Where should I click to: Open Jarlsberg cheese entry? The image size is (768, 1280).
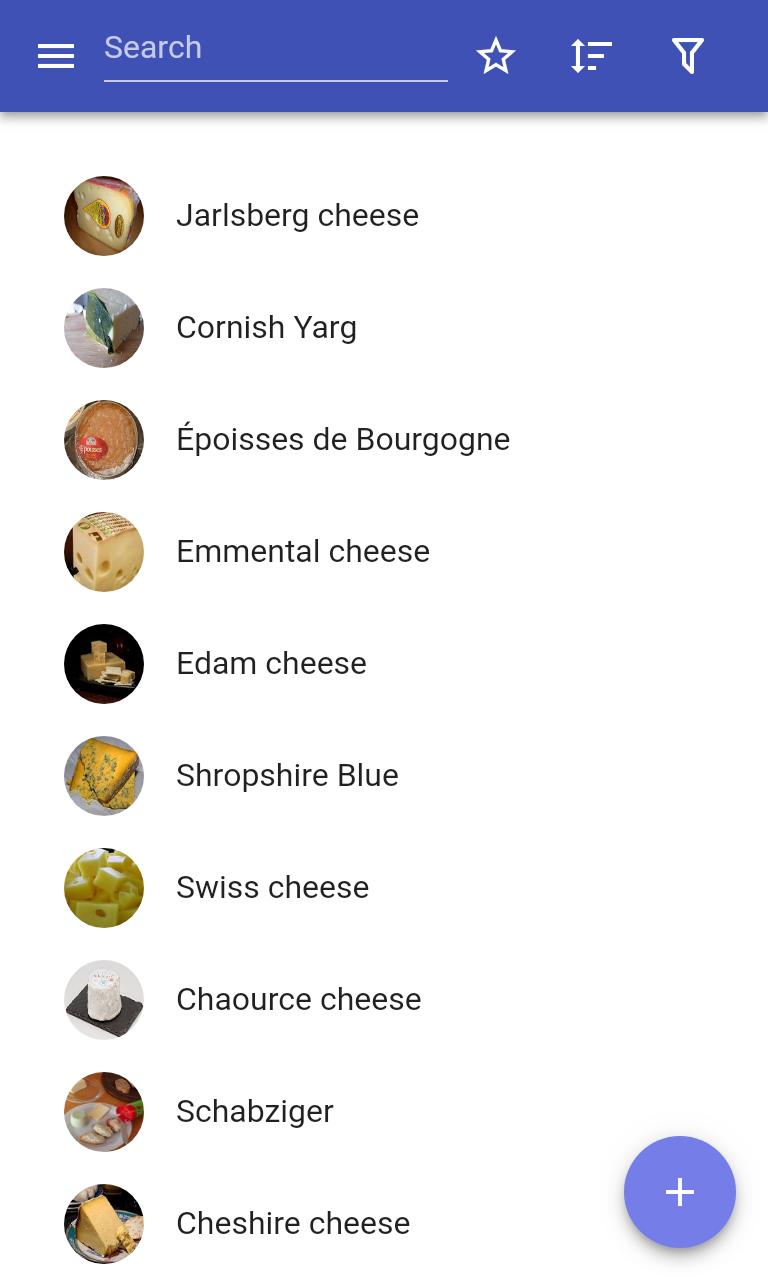[x=384, y=216]
